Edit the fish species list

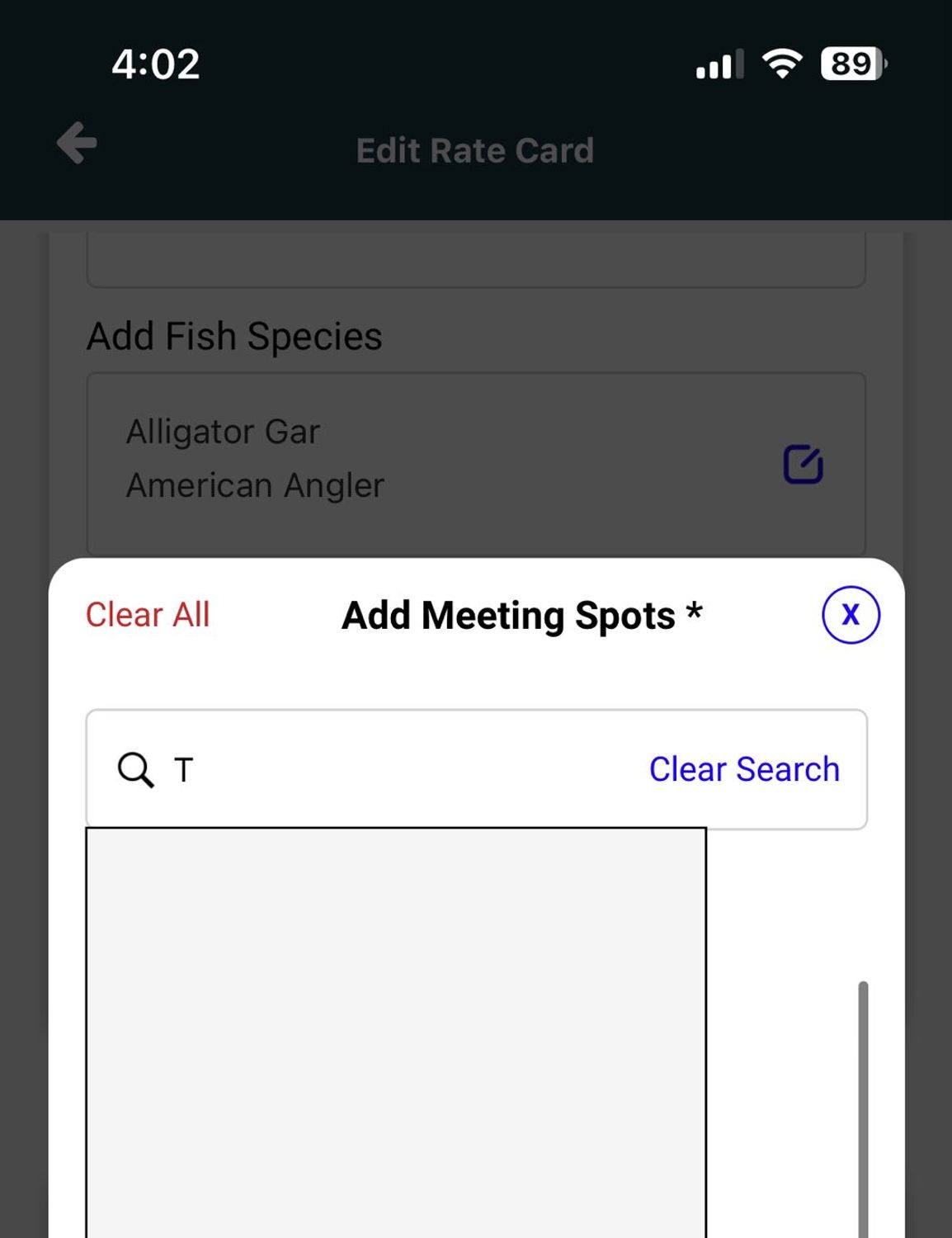pos(803,464)
